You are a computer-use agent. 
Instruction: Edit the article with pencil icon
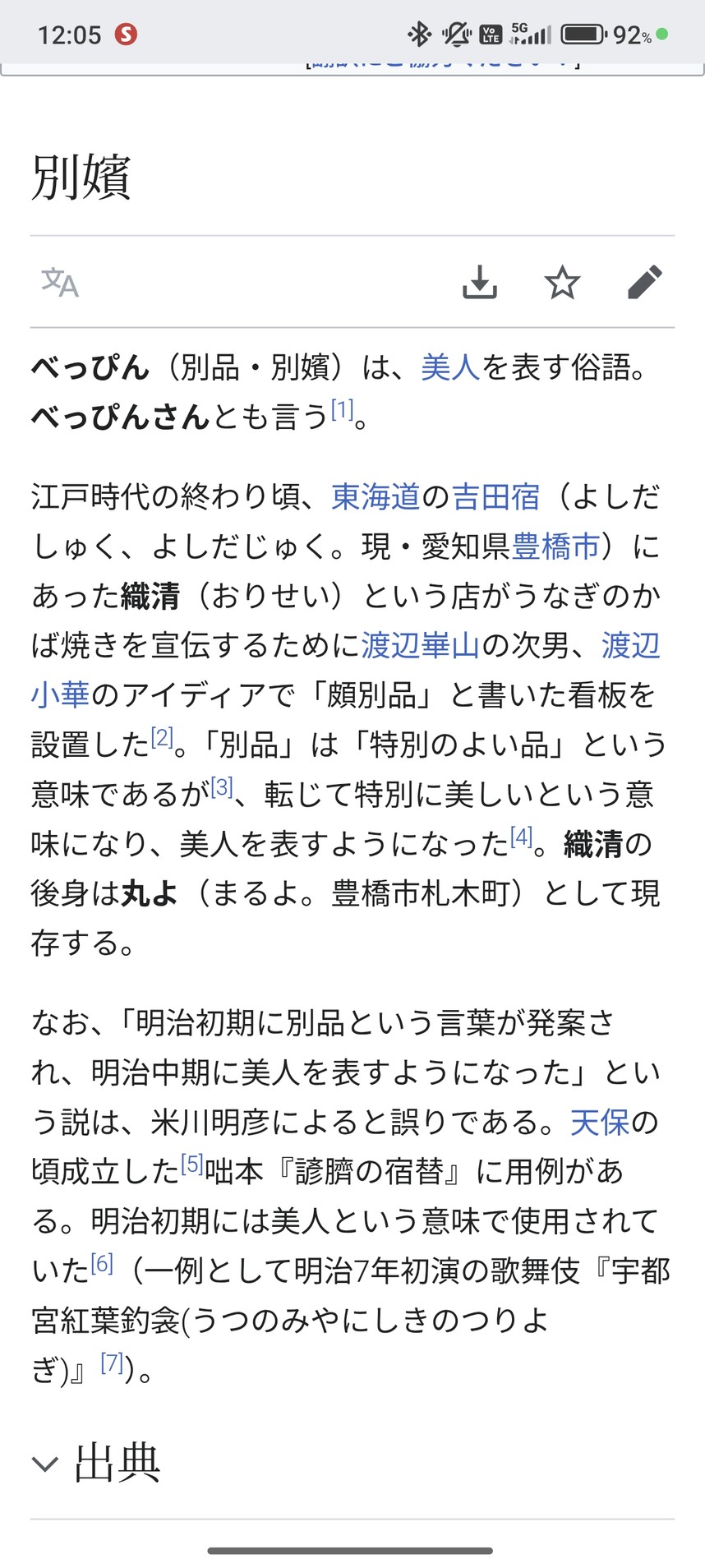644,283
